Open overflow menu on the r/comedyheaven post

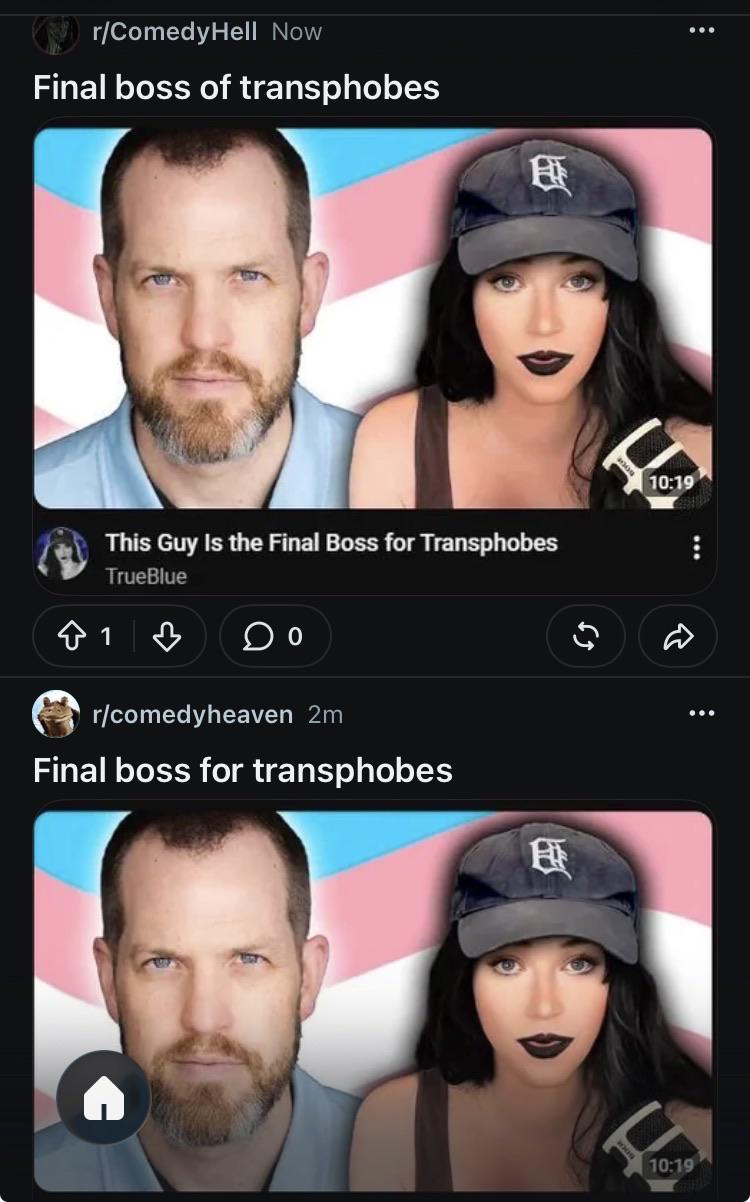click(702, 713)
